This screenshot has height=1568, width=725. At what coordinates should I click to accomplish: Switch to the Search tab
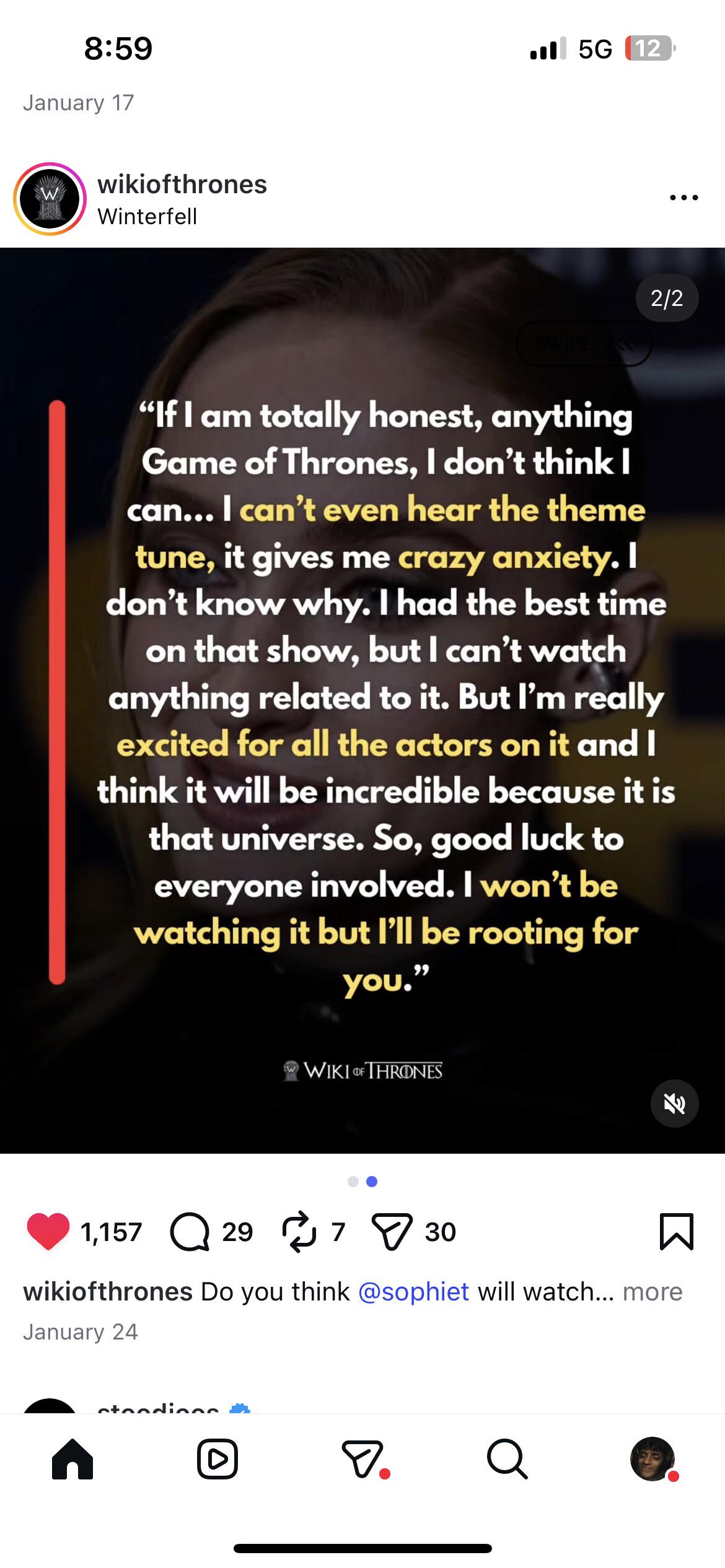point(507,1459)
